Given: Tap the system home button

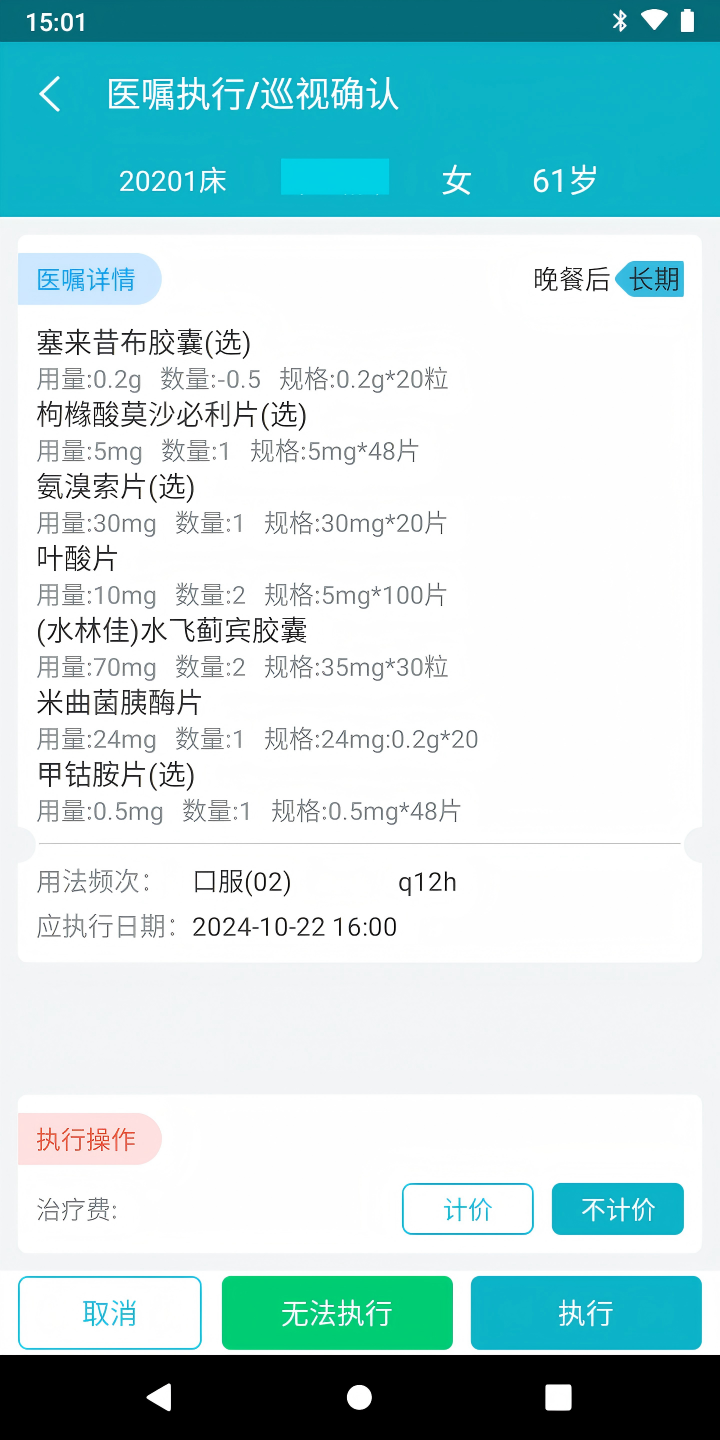Looking at the screenshot, I should pyautogui.click(x=360, y=1397).
